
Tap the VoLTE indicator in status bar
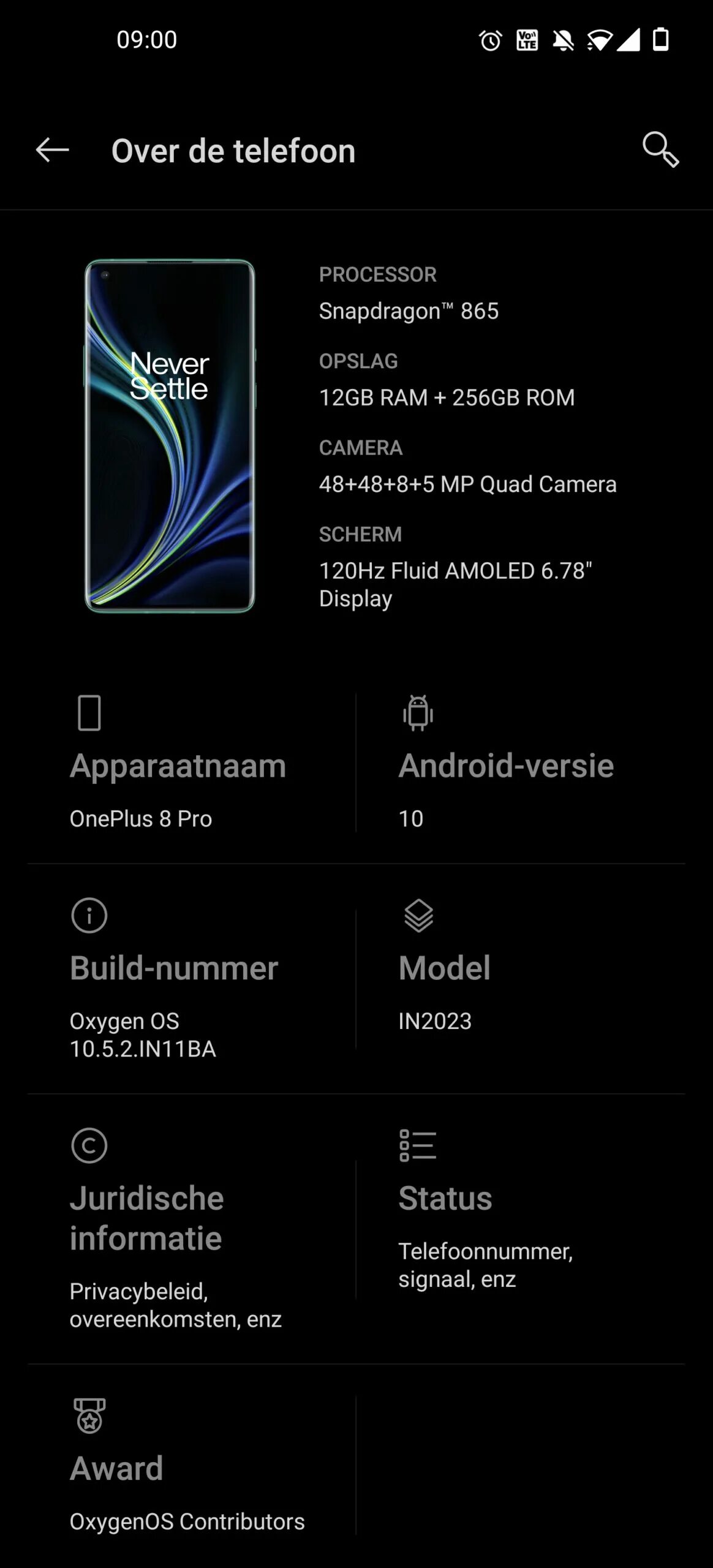point(528,39)
